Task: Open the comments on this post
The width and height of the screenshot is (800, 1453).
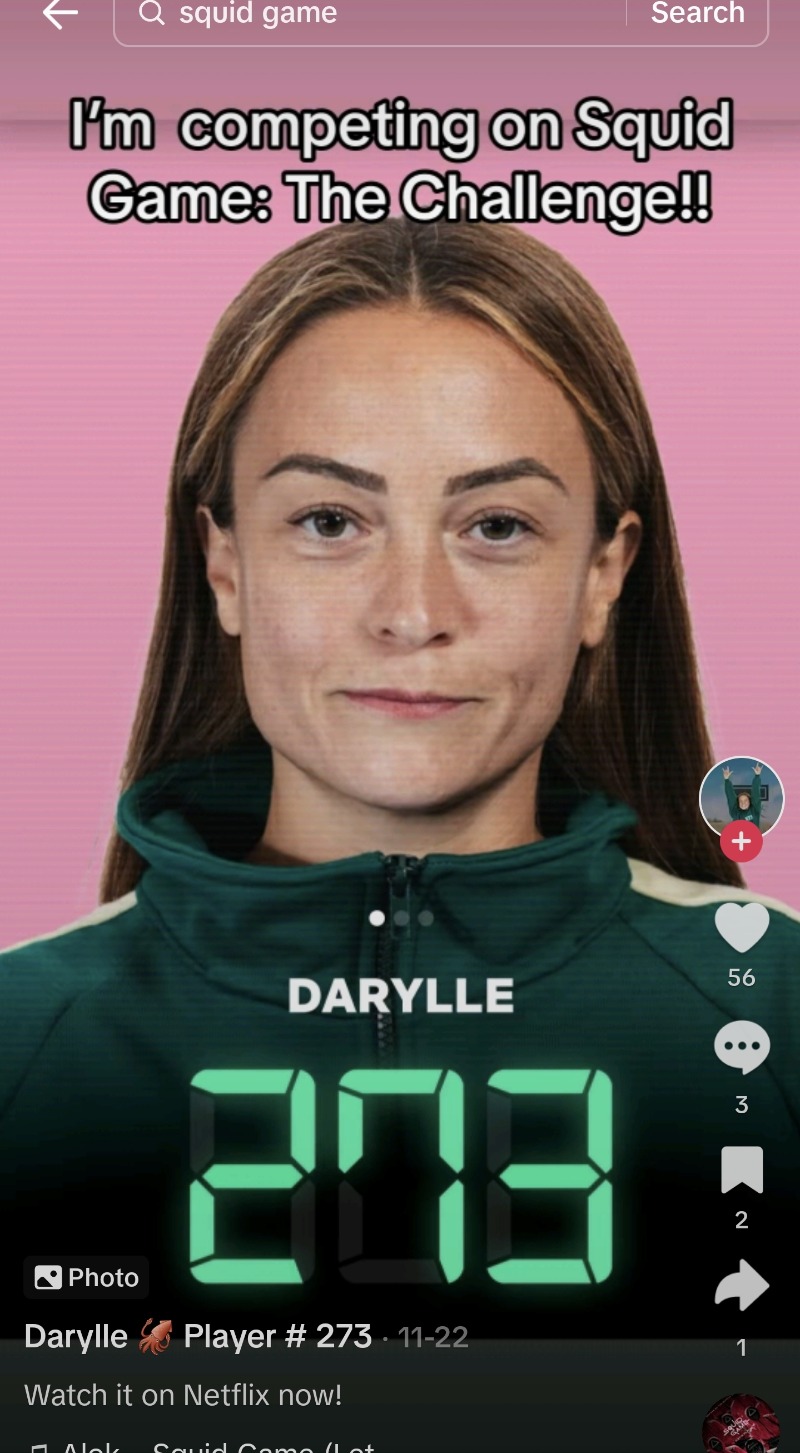Action: (x=742, y=1048)
